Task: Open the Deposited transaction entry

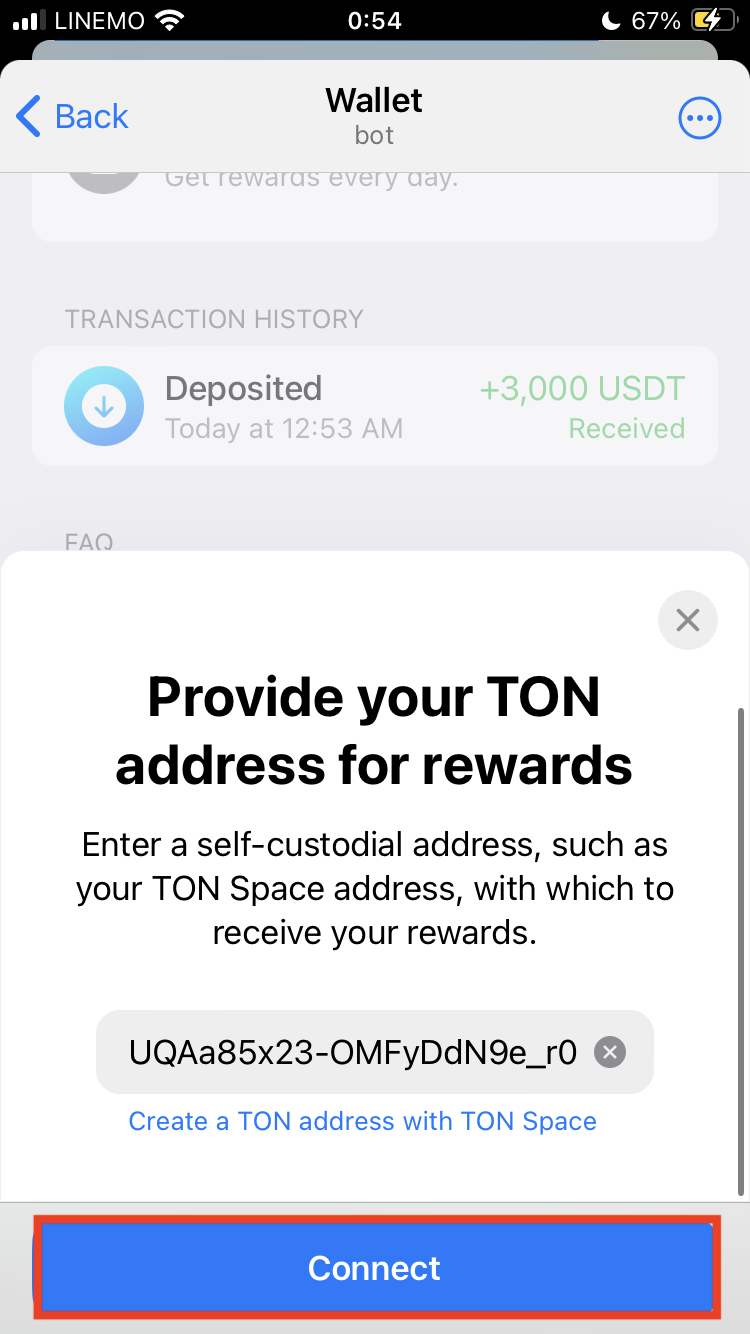Action: 375,406
